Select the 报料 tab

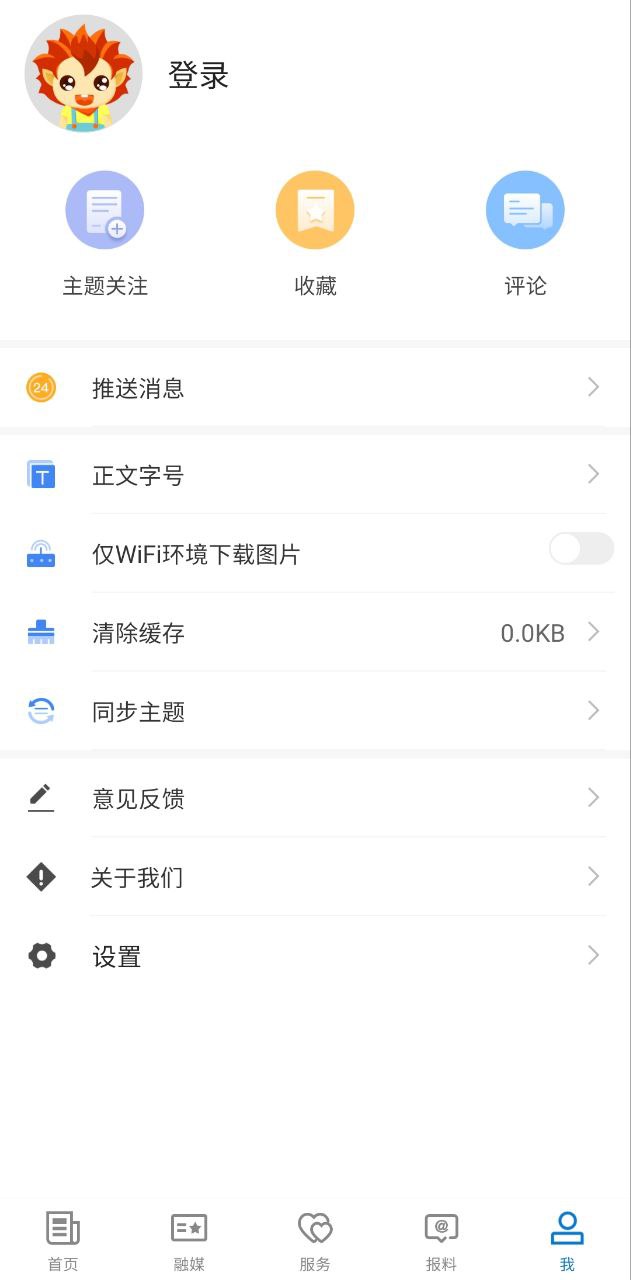point(441,1240)
